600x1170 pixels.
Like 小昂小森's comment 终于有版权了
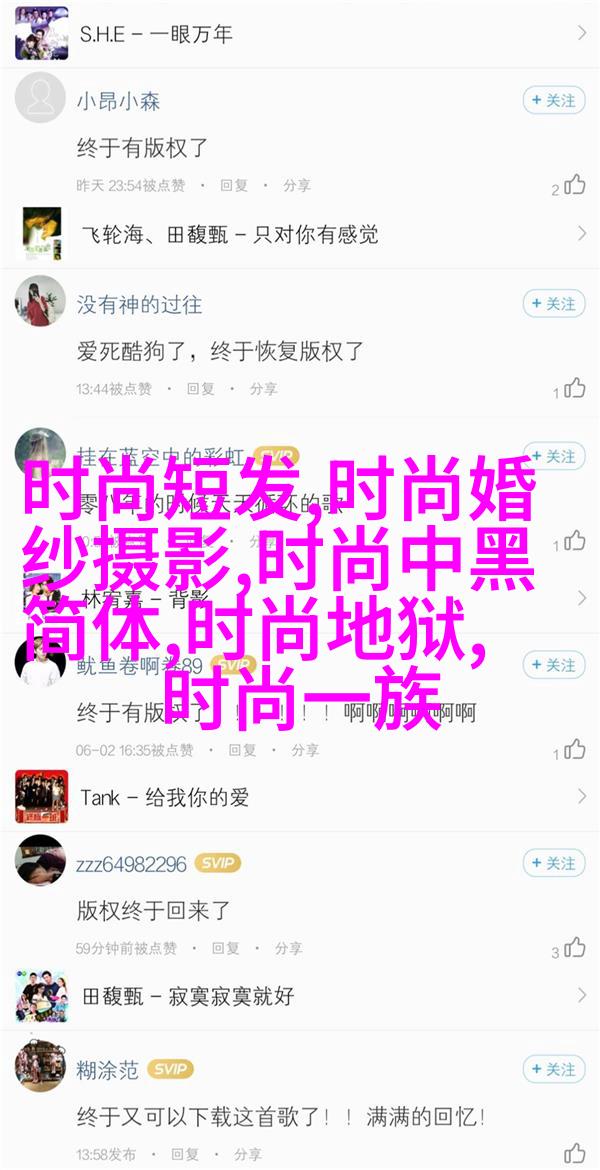[573, 184]
